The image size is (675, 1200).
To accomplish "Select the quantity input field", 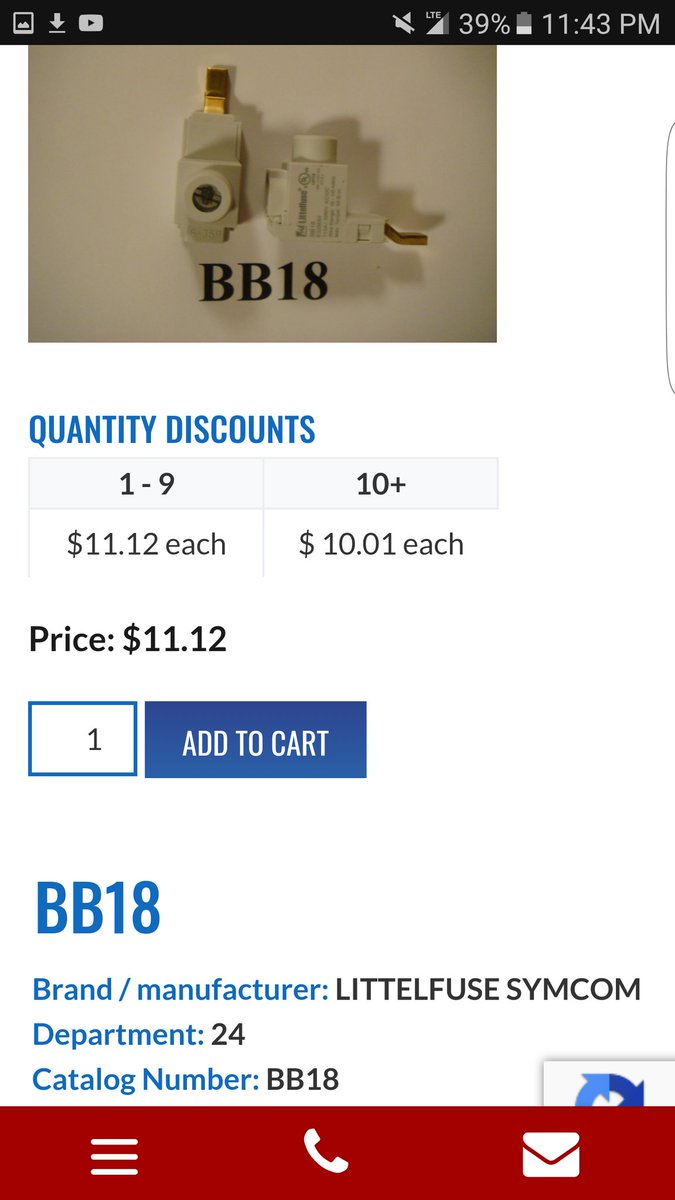I will pos(83,739).
